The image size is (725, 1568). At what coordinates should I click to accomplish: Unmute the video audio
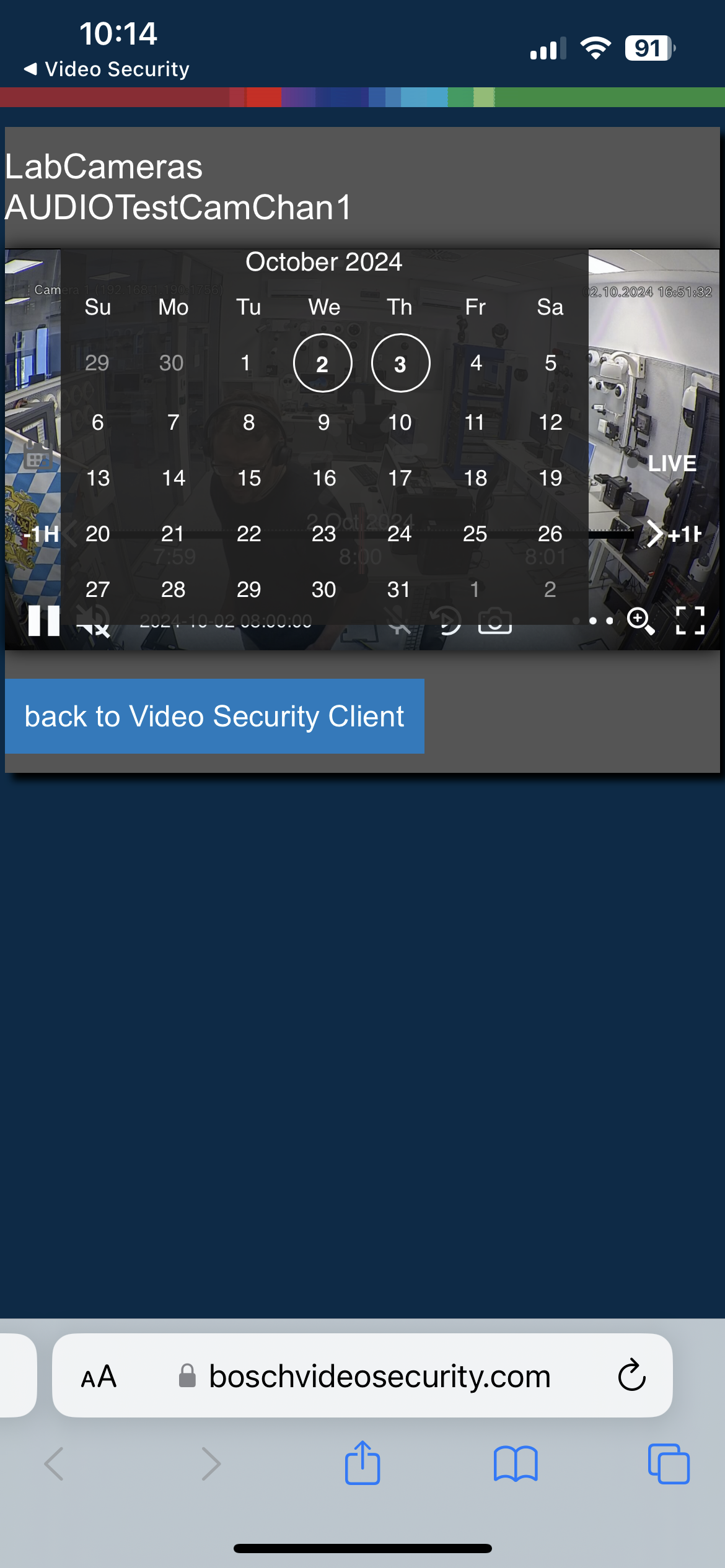93,620
